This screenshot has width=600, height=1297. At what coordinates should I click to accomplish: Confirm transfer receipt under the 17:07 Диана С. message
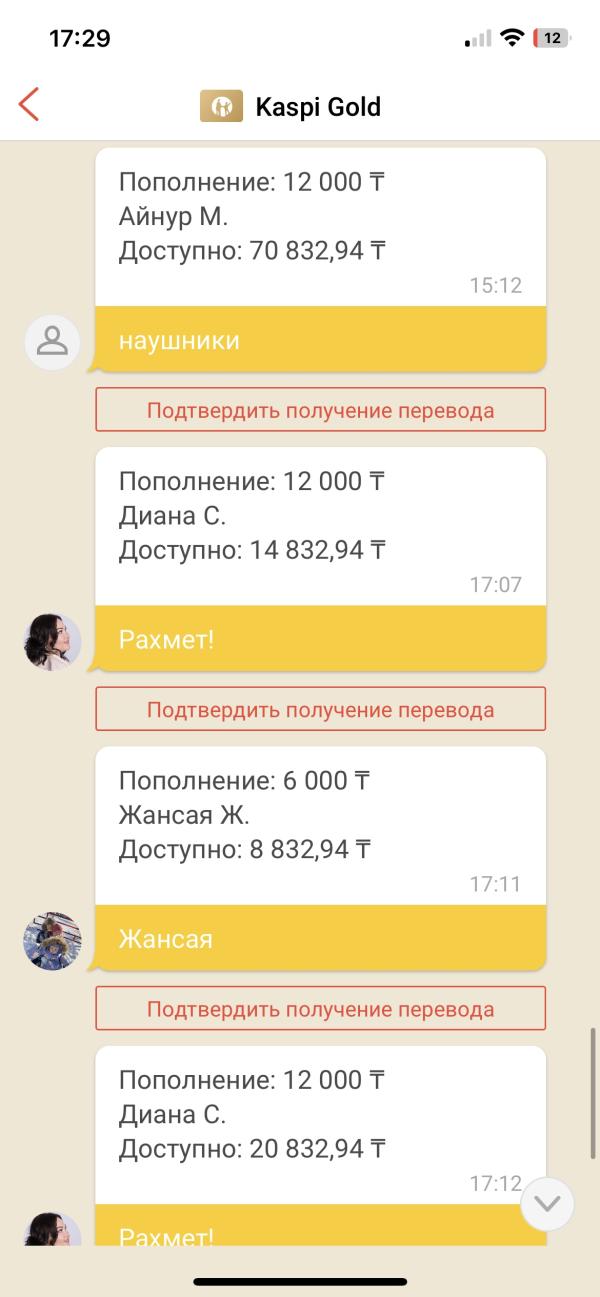(x=320, y=710)
